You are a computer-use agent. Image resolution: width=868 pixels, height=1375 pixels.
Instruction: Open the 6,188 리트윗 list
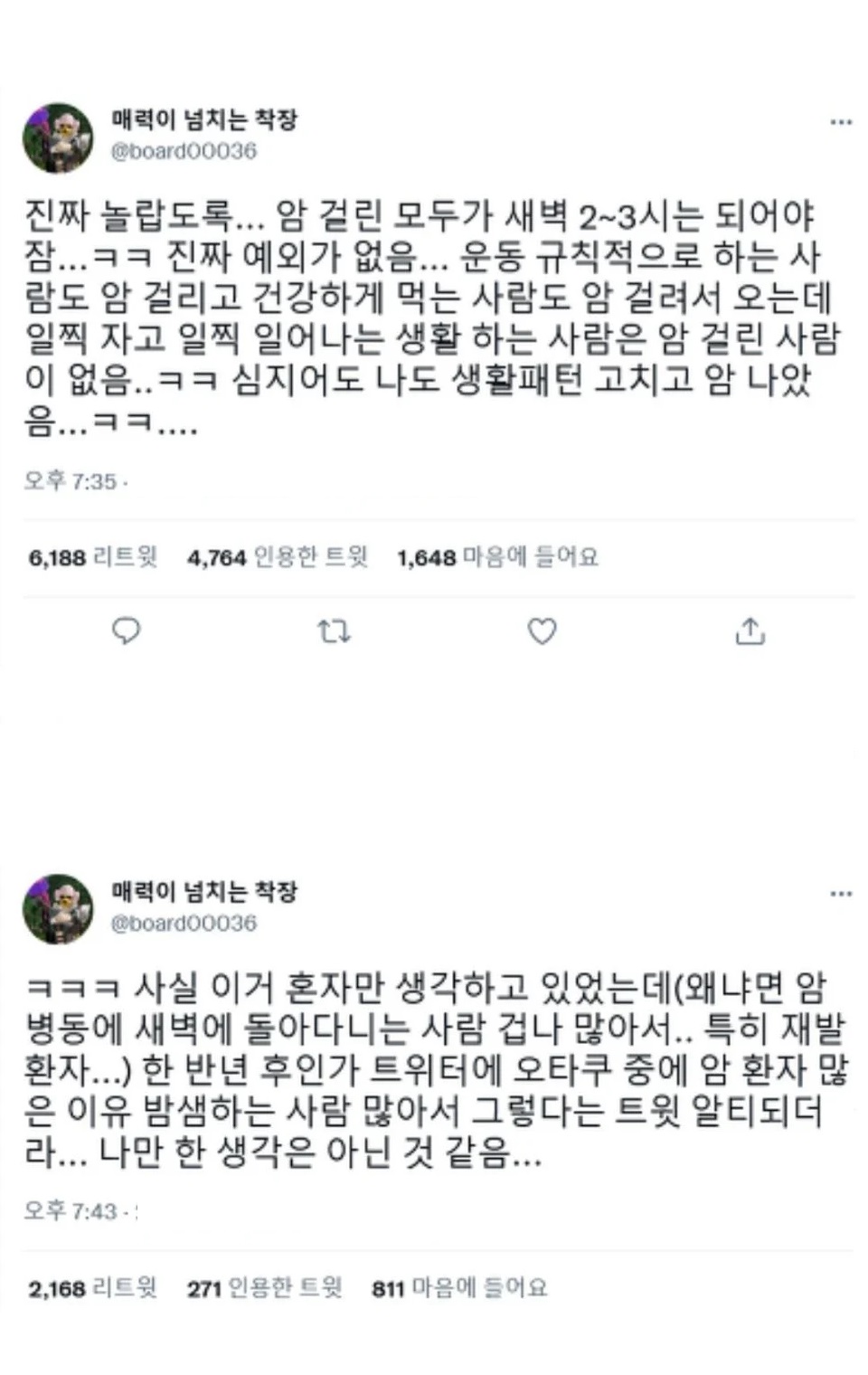[93, 559]
